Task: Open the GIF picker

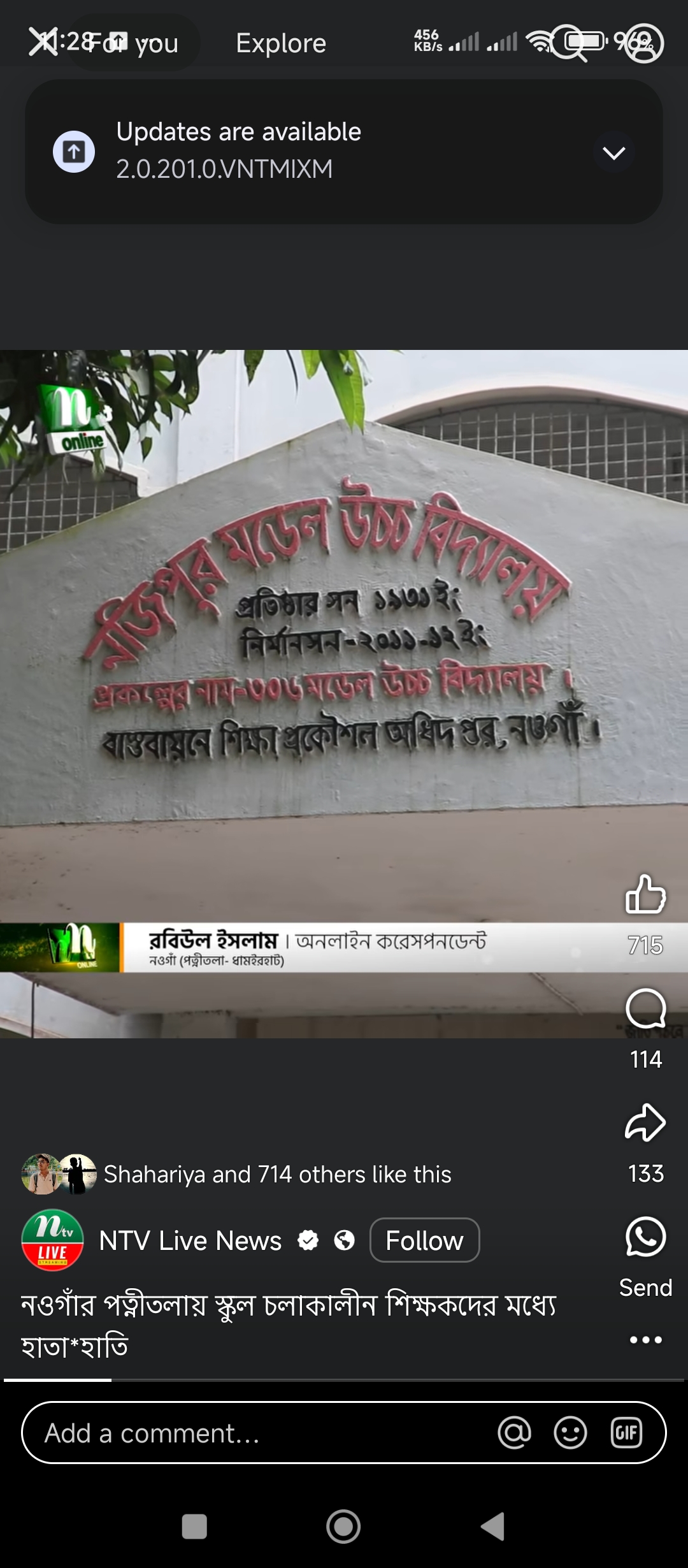Action: point(626,1433)
